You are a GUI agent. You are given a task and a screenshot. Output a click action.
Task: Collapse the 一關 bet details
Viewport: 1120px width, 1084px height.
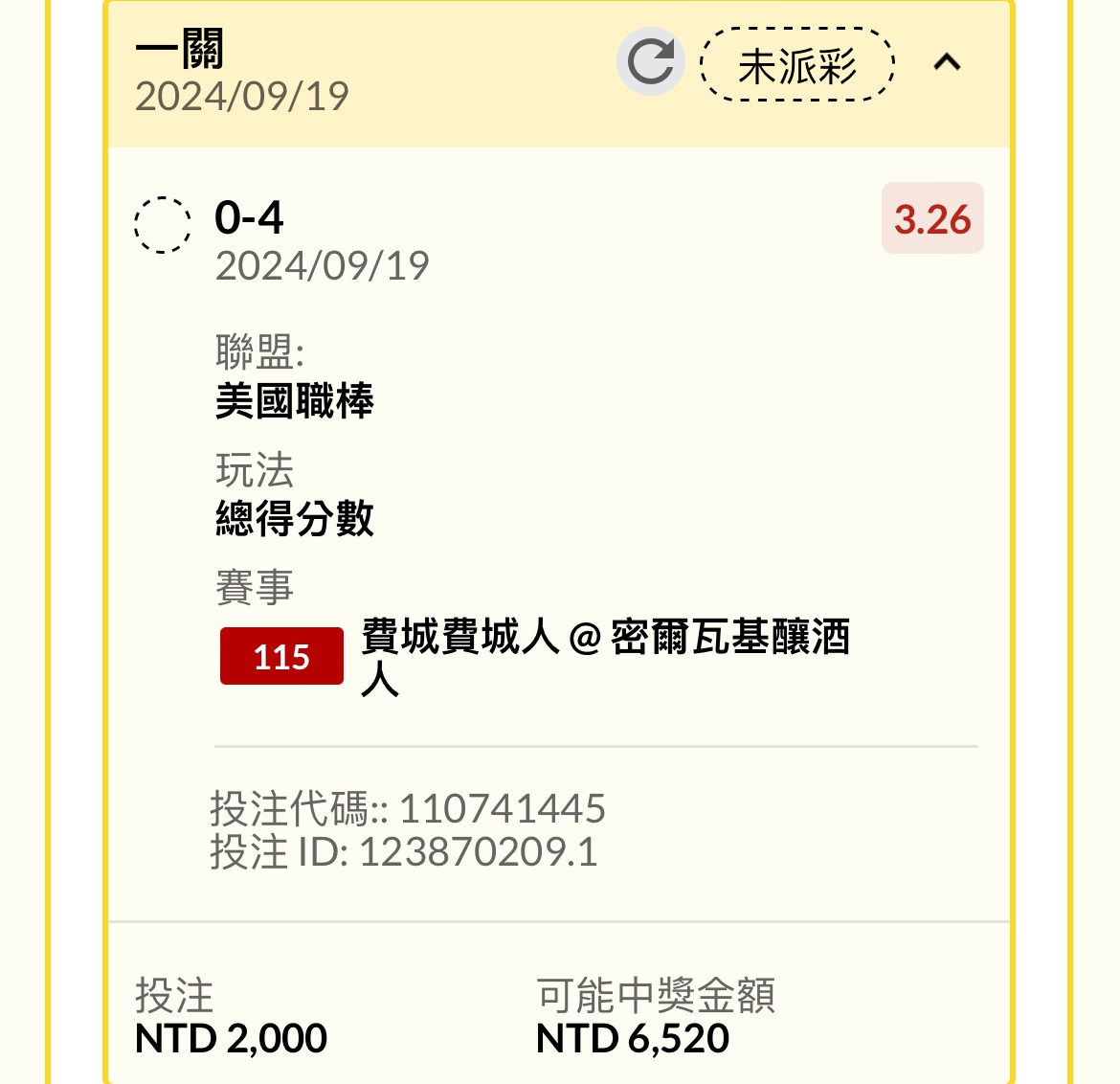click(947, 63)
